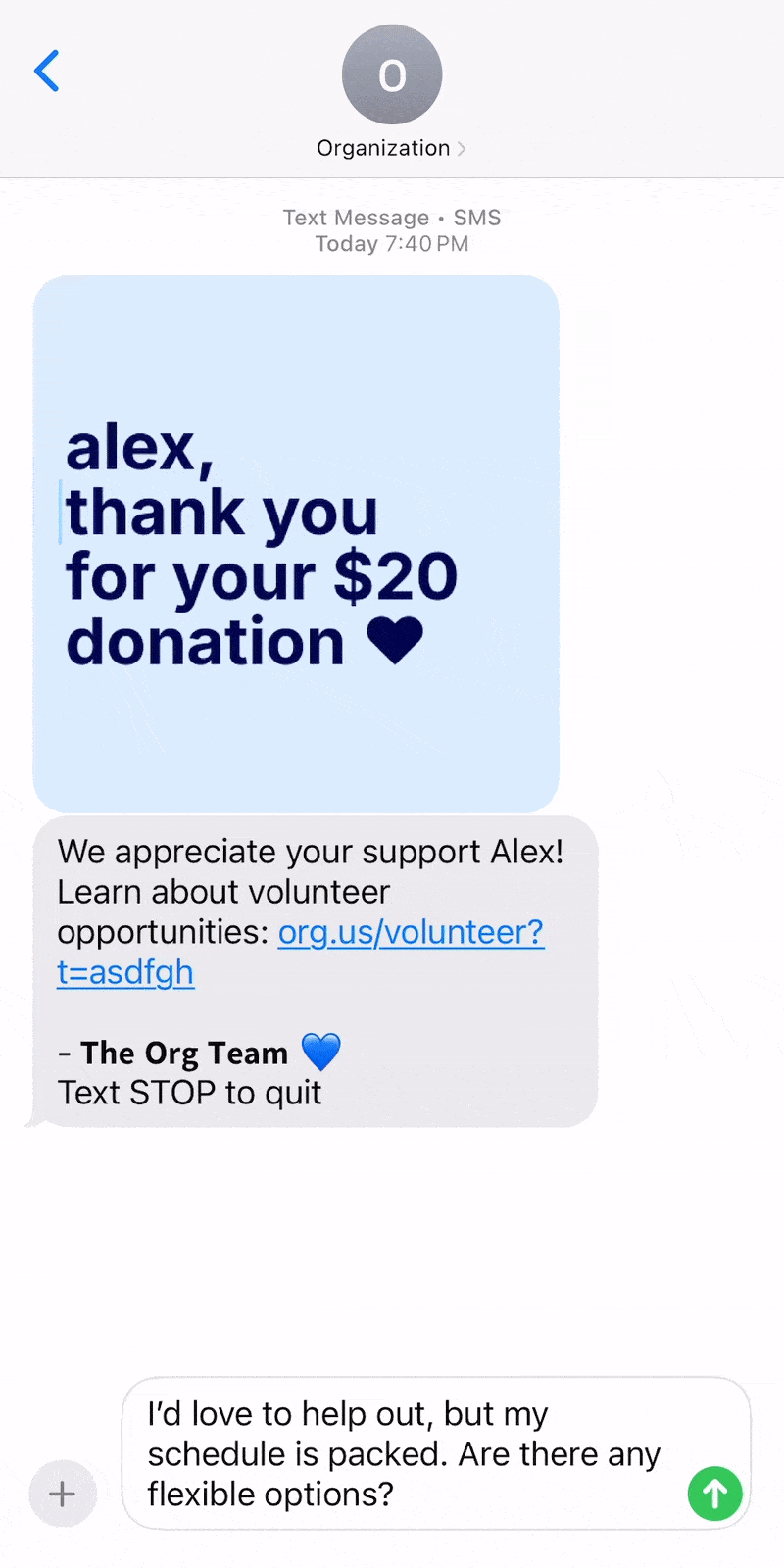This screenshot has height=1568, width=784.
Task: Select the attachment plus icon near the message field
Action: pyautogui.click(x=62, y=1494)
